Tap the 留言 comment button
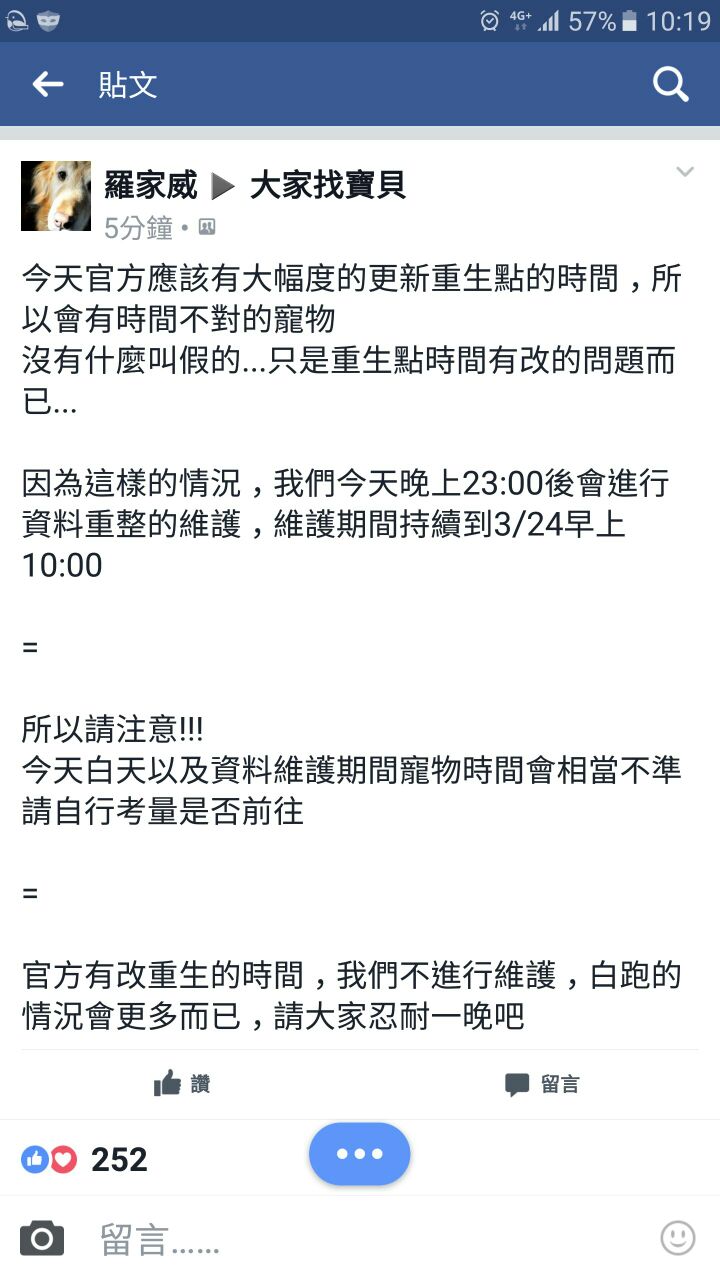 tap(542, 1084)
